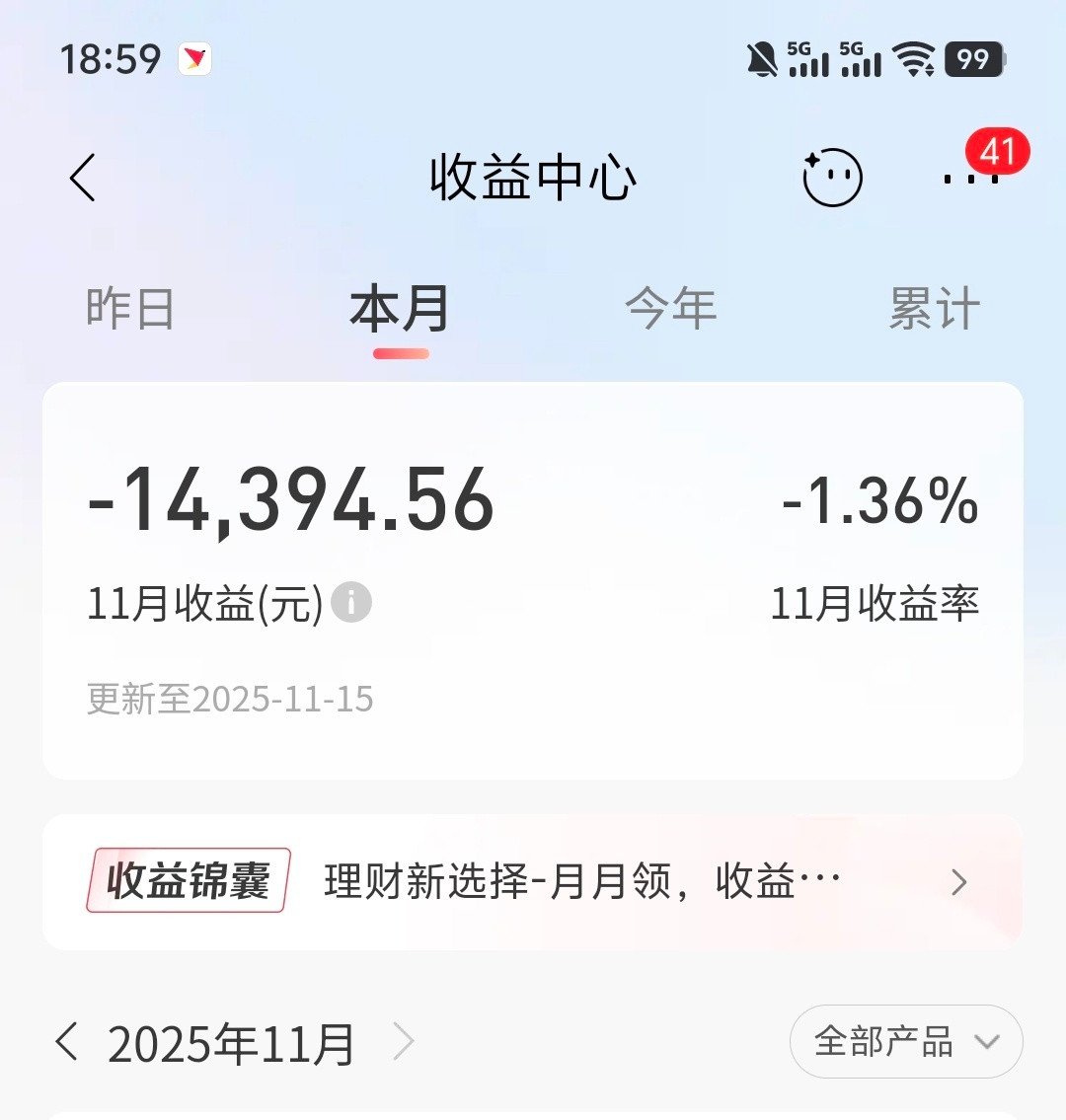Click the -1.36% monthly return rate
Viewport: 1066px width, 1120px height.
click(879, 501)
